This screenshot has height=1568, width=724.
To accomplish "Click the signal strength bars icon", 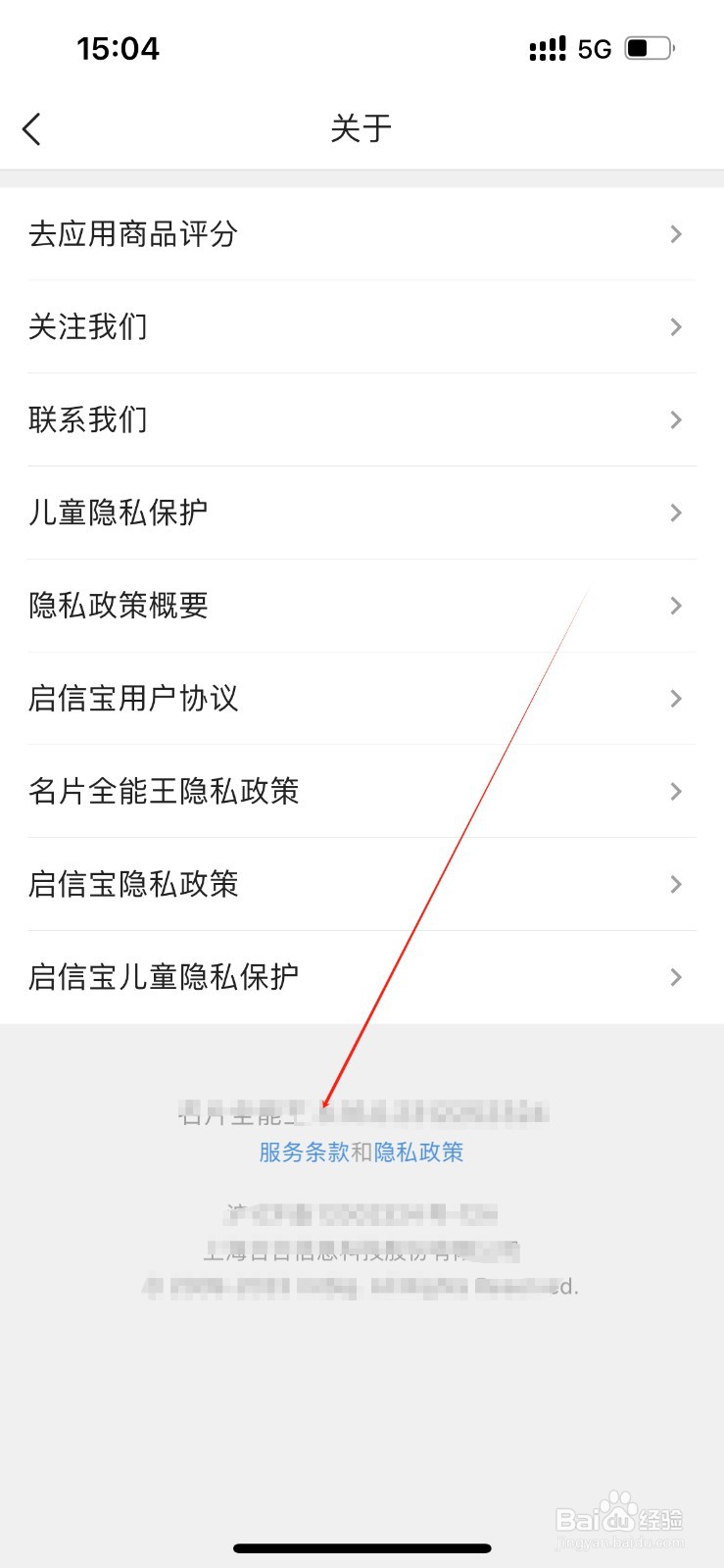I will (x=549, y=47).
